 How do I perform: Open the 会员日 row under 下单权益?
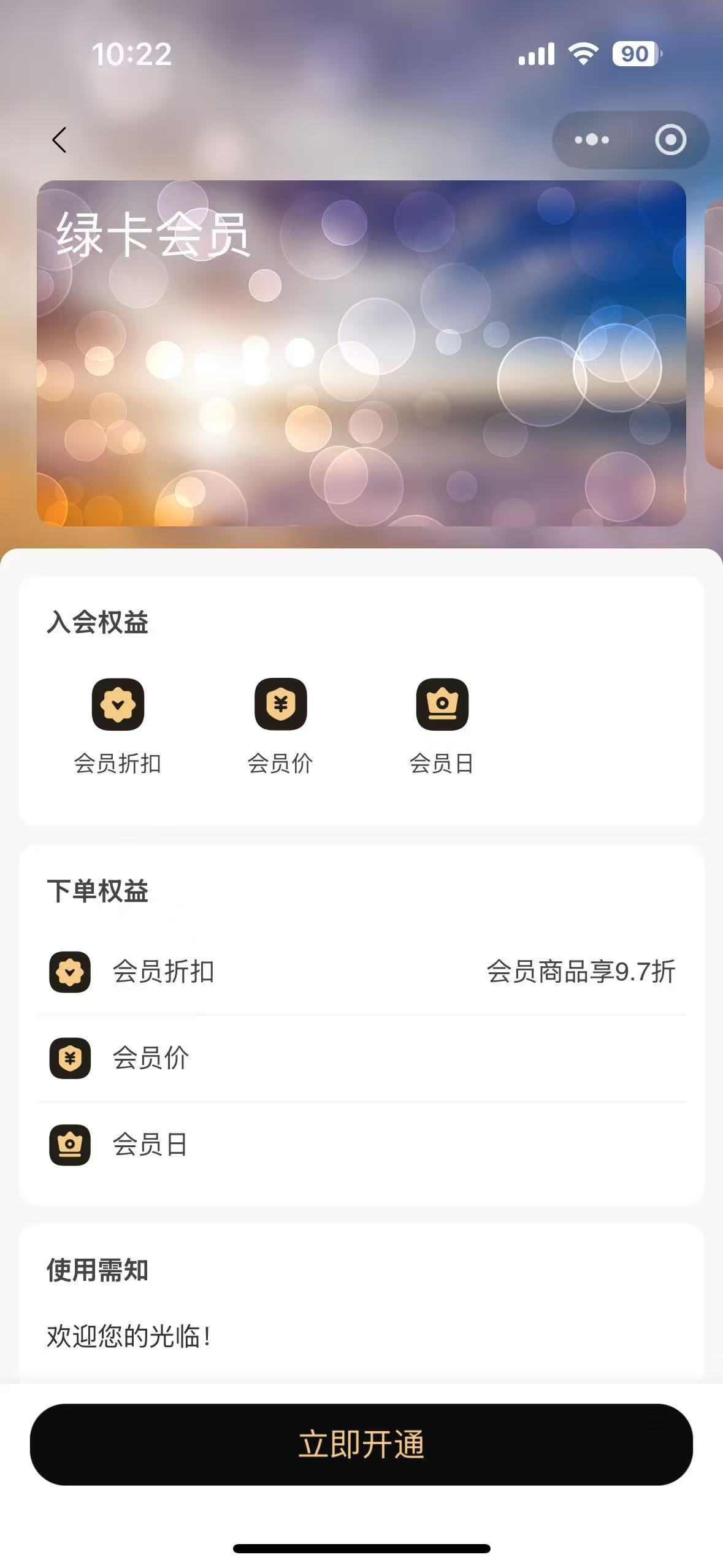pos(361,1145)
